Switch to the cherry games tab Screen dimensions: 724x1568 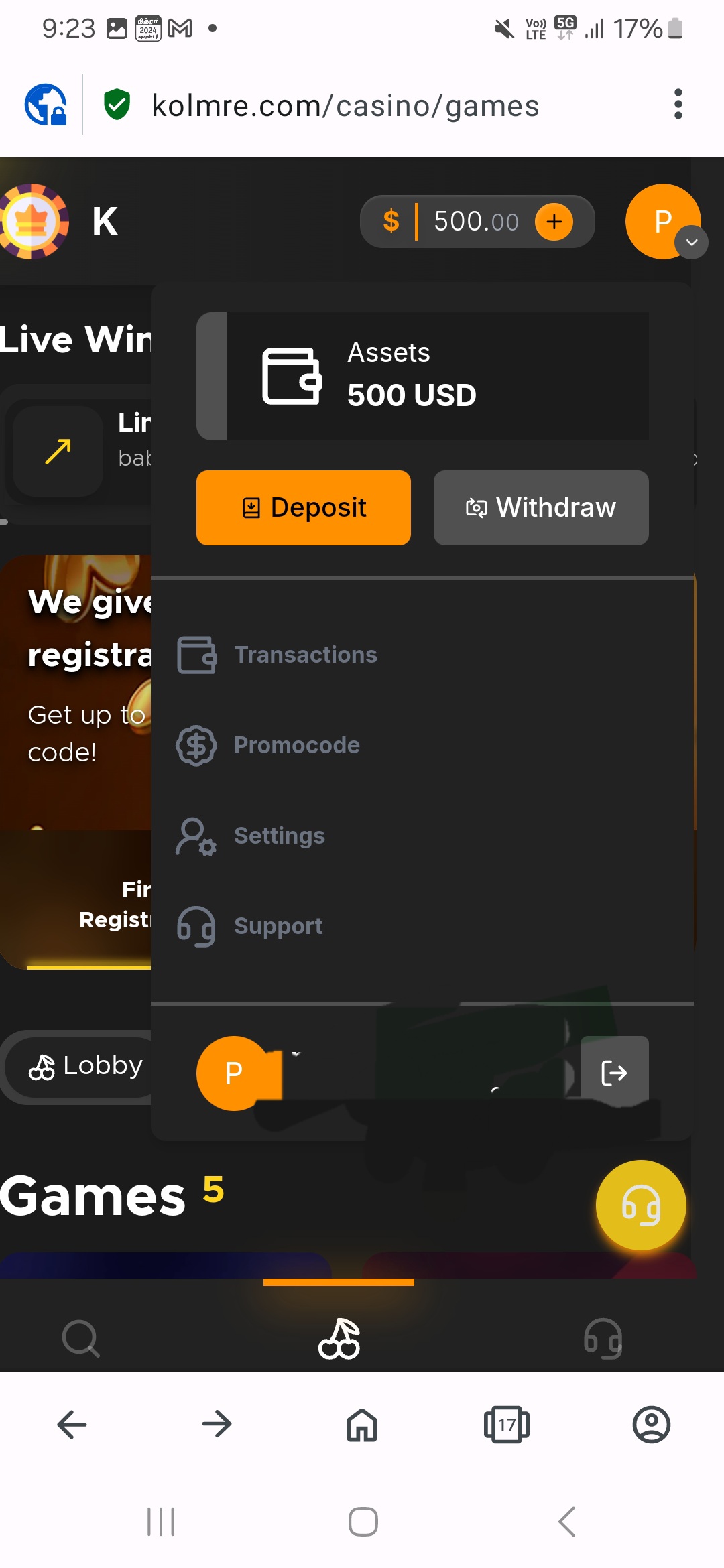[x=339, y=1338]
